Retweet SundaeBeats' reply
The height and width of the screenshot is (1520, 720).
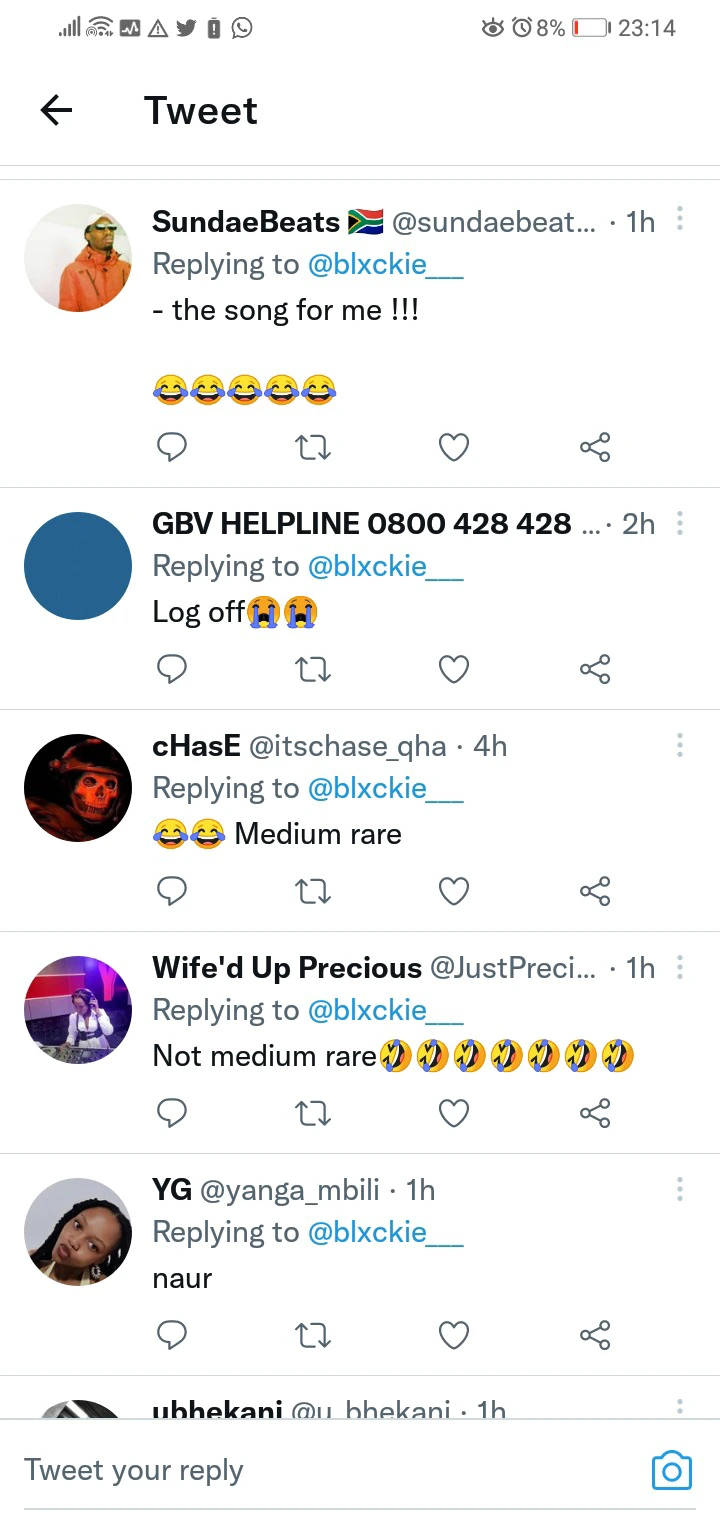point(314,447)
